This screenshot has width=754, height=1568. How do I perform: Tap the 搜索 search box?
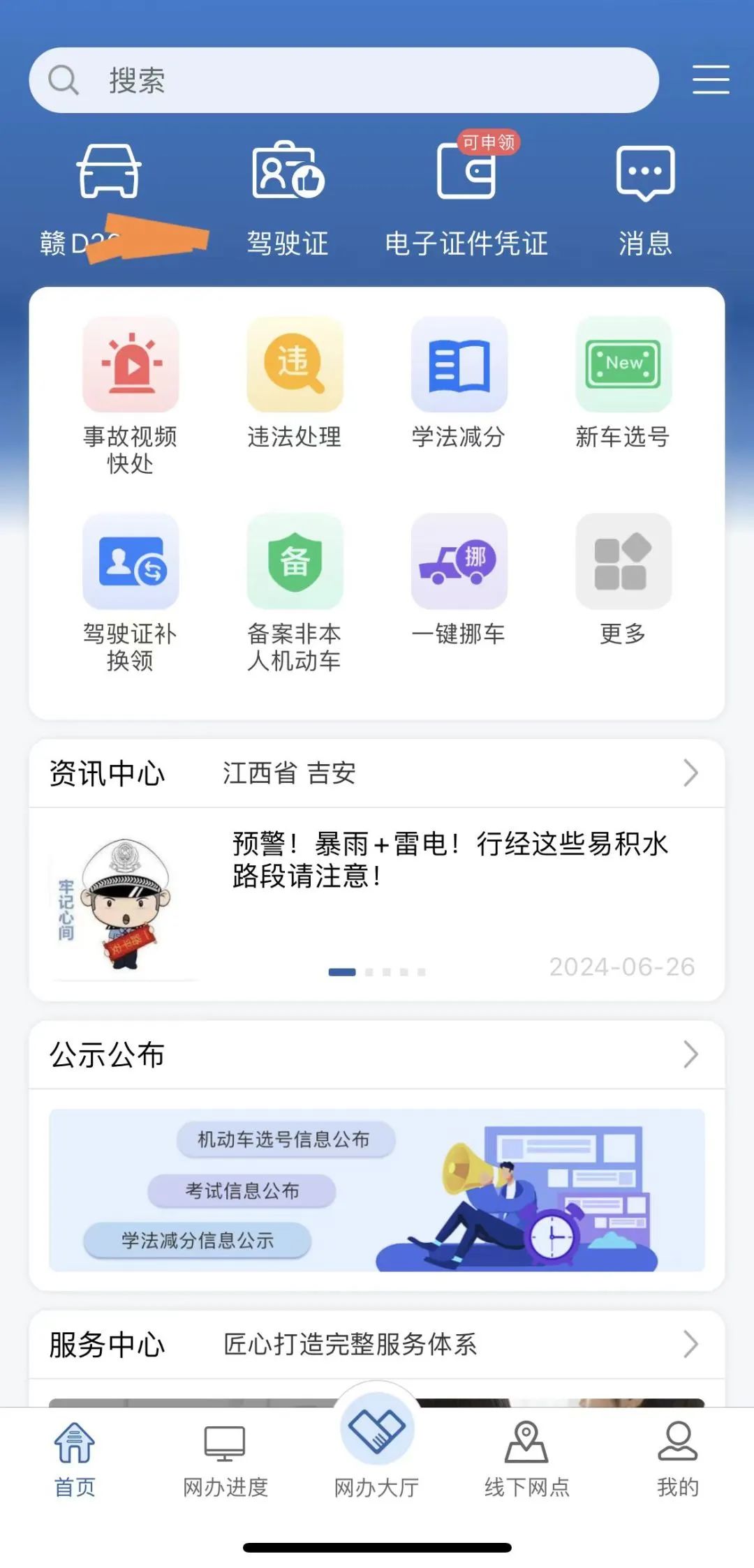click(x=343, y=80)
